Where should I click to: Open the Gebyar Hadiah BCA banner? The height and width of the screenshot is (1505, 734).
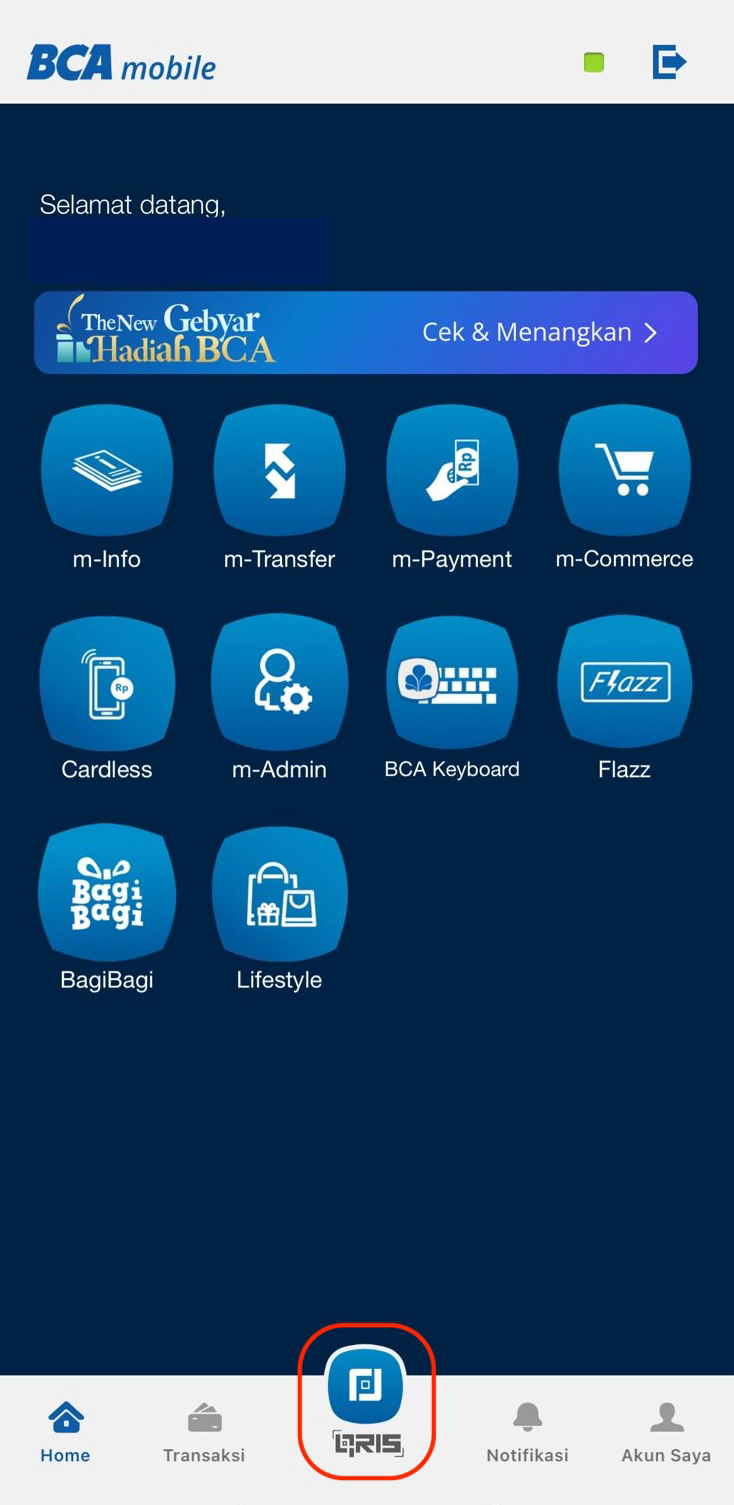[366, 332]
